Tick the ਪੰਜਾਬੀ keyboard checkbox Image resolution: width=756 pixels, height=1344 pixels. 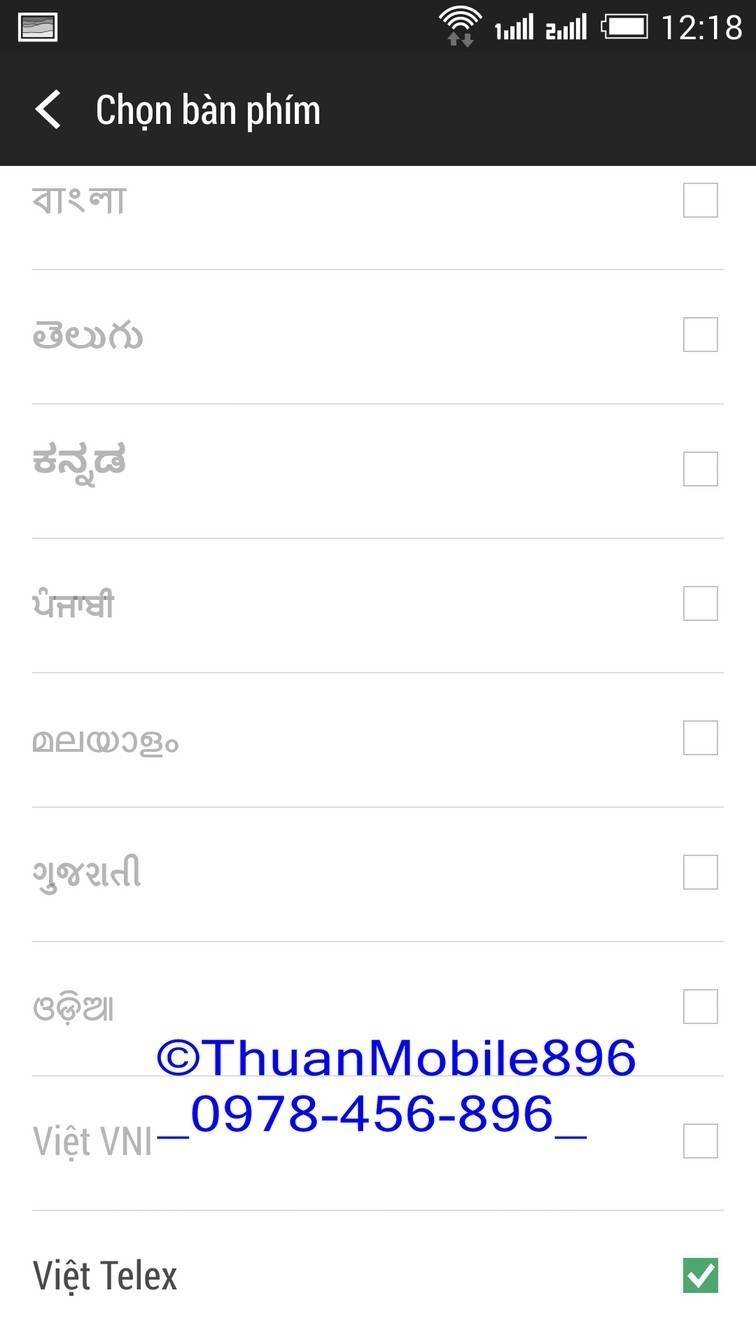pyautogui.click(x=700, y=604)
